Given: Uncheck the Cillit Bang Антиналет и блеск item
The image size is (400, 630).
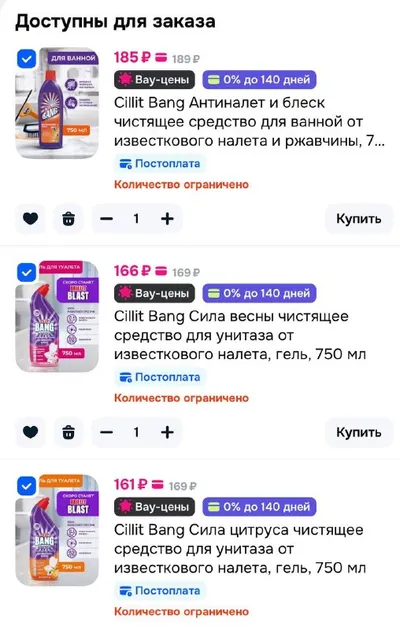Looking at the screenshot, I should click(27, 59).
